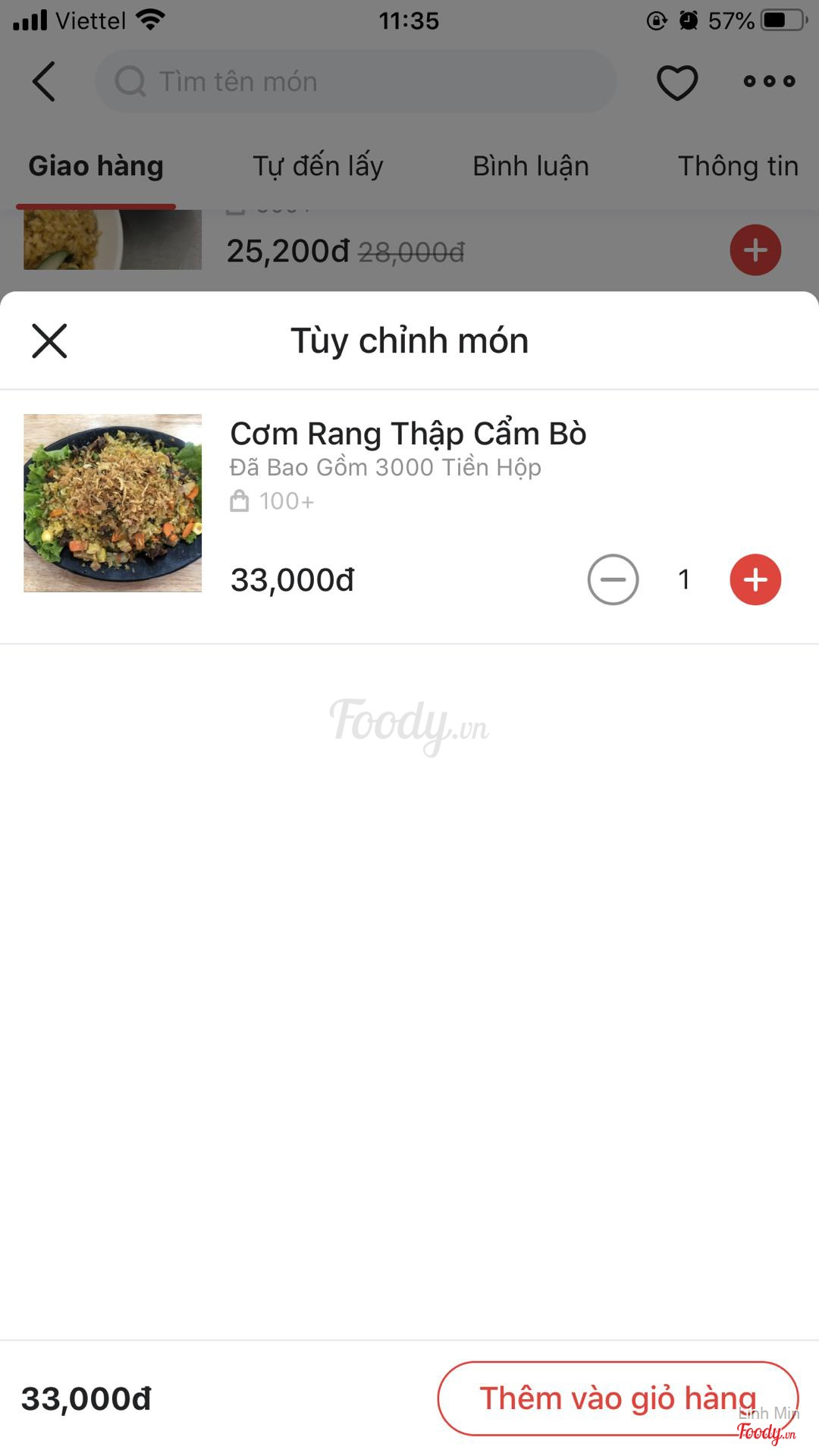Image resolution: width=819 pixels, height=1456 pixels.
Task: Go back using the back arrow
Action: coord(44,82)
